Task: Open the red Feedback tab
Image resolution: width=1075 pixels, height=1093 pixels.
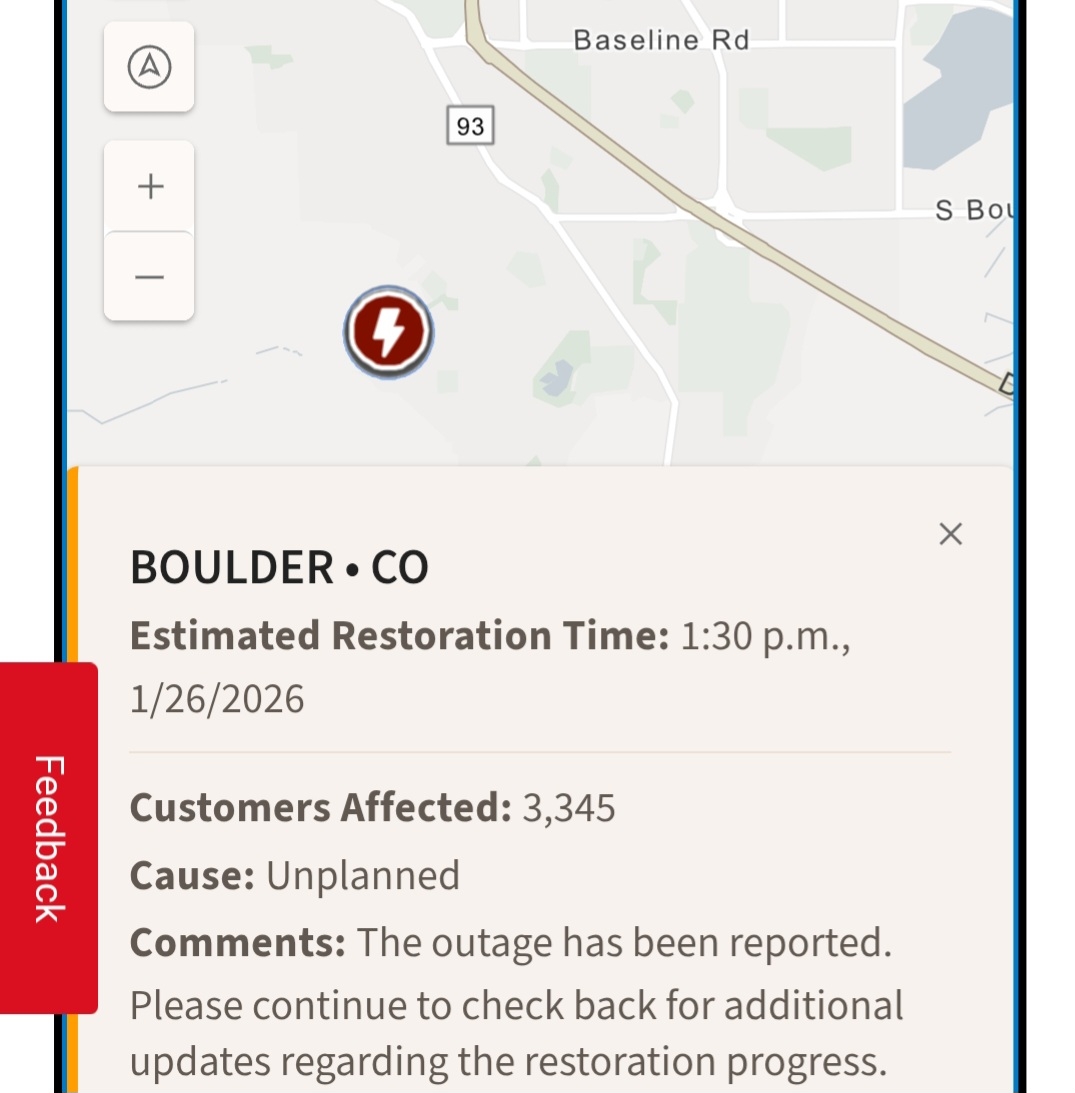Action: [49, 837]
